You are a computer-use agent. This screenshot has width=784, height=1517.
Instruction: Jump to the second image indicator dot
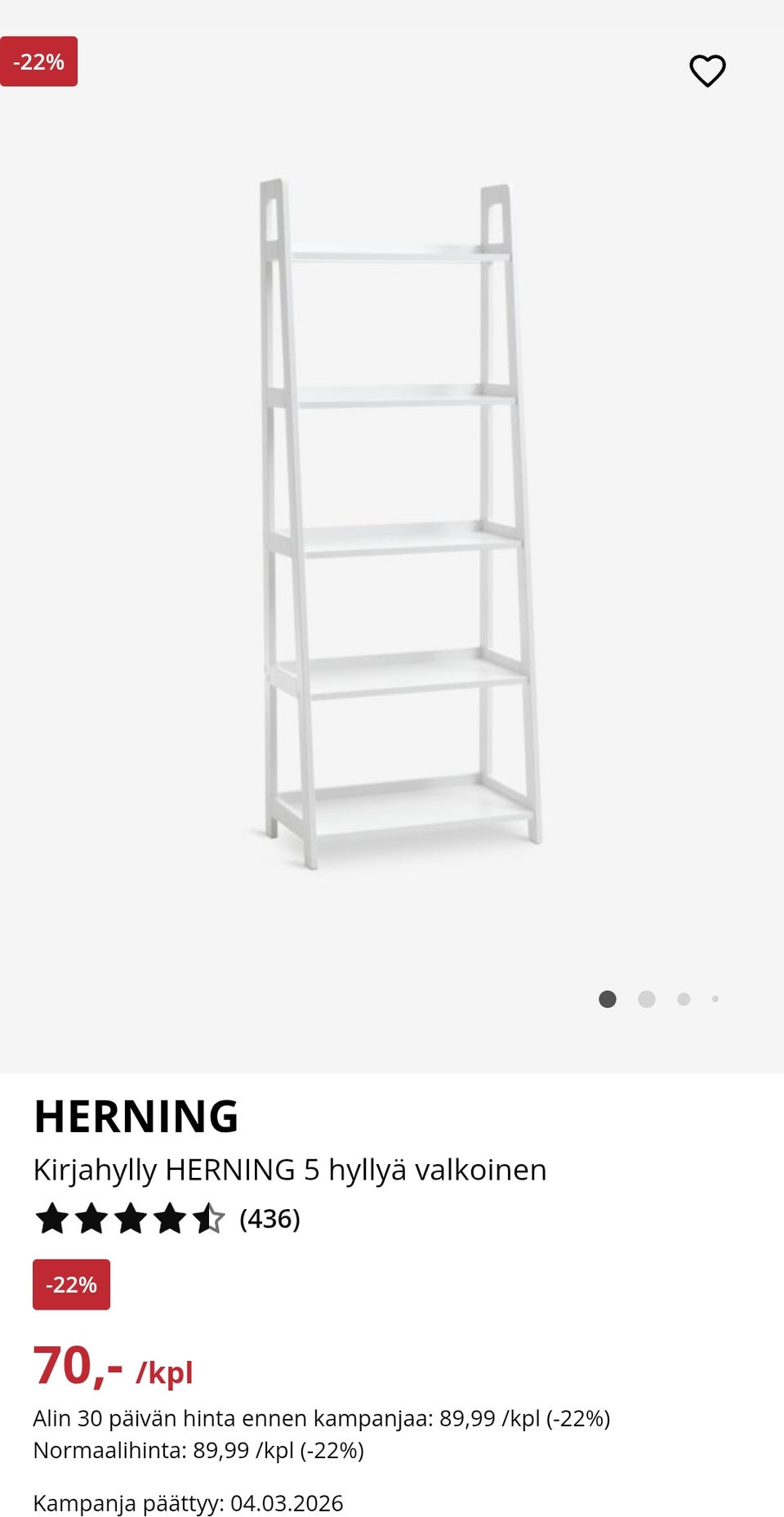coord(646,999)
